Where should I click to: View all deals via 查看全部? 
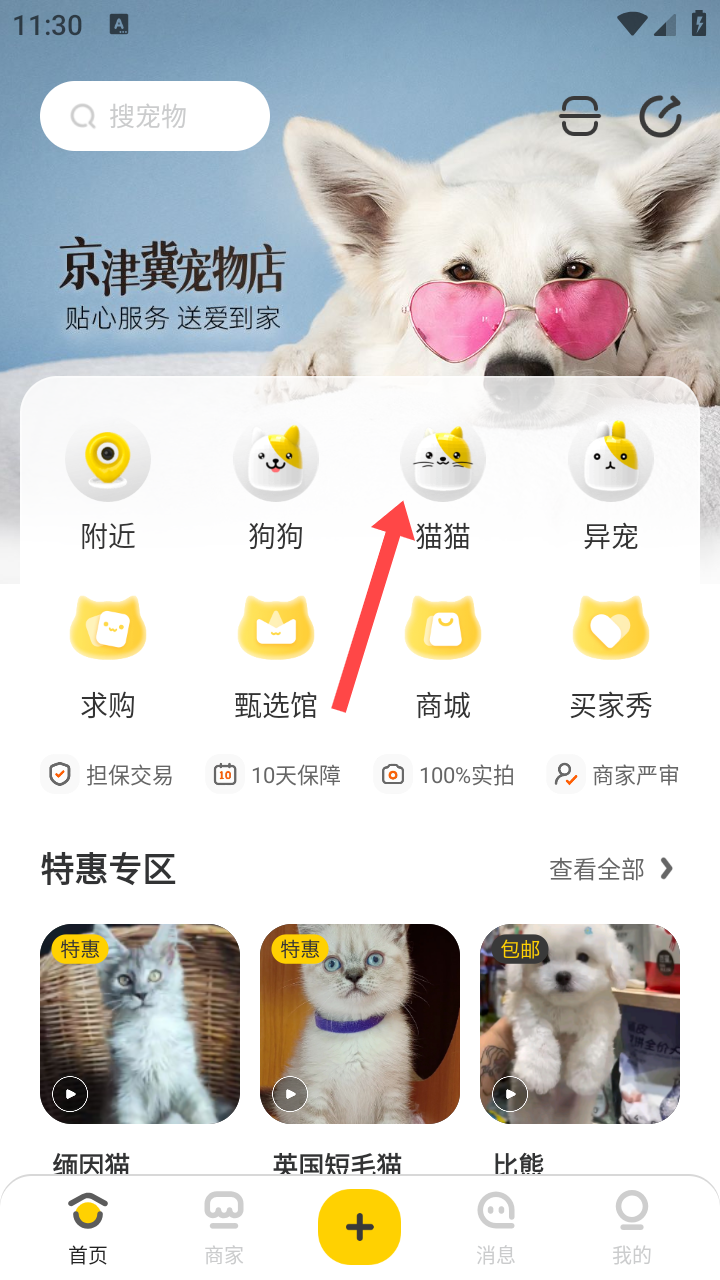click(611, 869)
